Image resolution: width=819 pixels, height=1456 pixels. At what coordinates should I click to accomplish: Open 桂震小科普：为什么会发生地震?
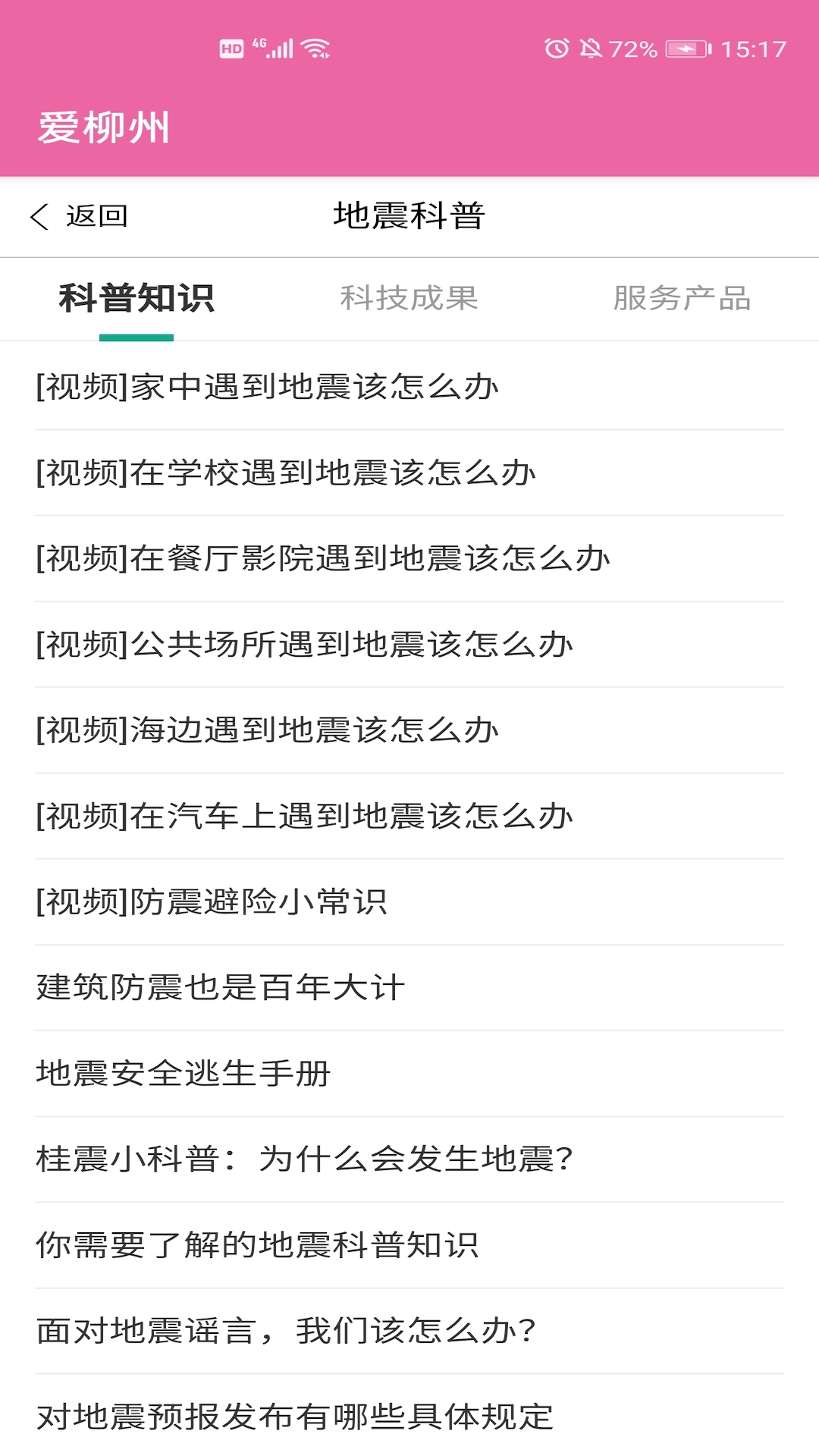coord(304,1159)
